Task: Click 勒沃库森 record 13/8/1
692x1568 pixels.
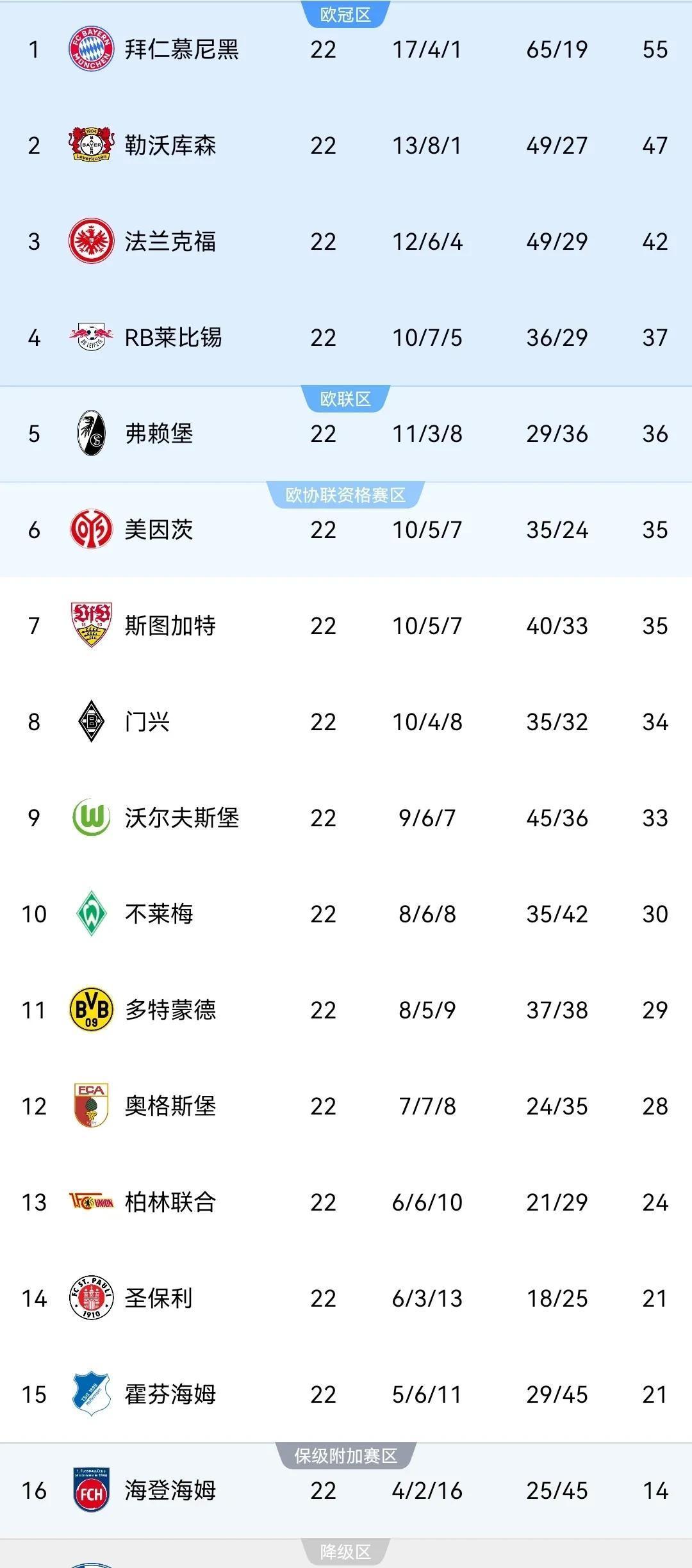Action: [424, 145]
